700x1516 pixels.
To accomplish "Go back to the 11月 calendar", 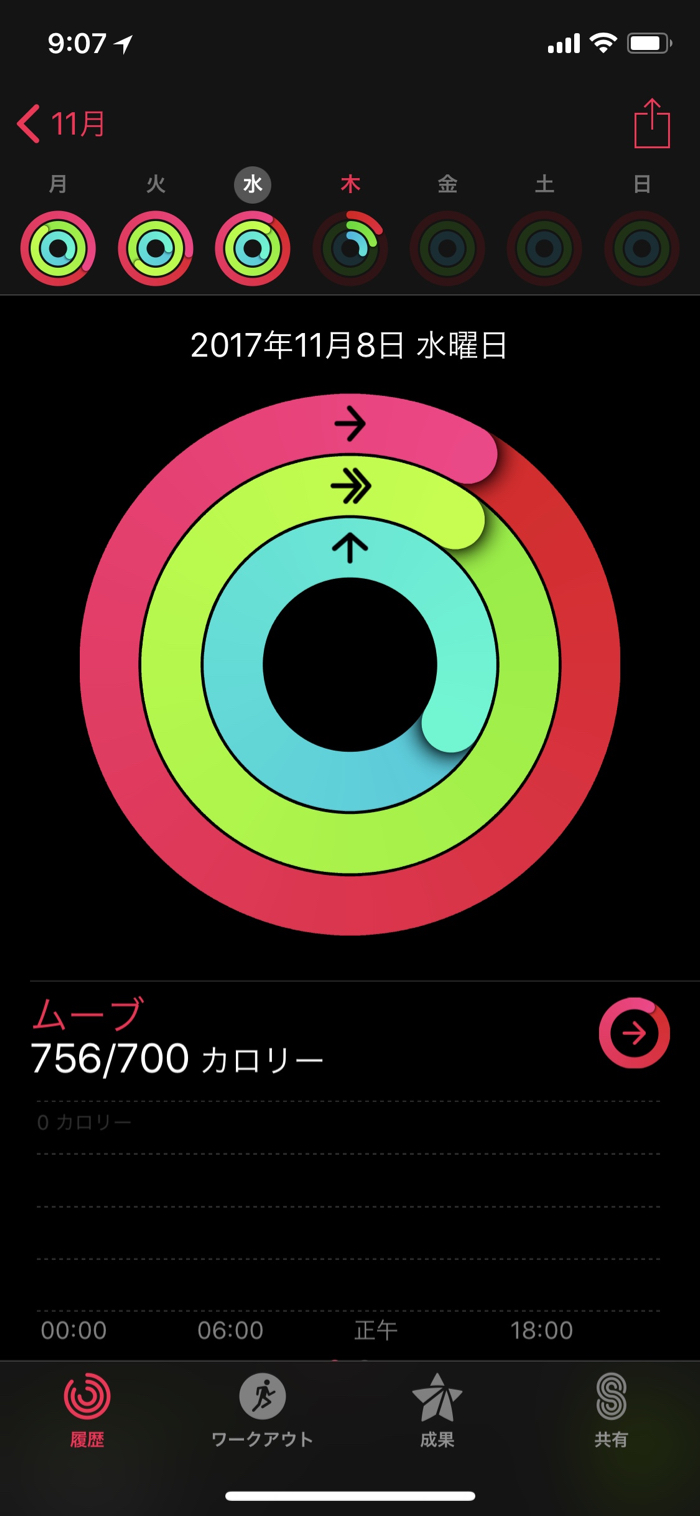I will click(62, 125).
